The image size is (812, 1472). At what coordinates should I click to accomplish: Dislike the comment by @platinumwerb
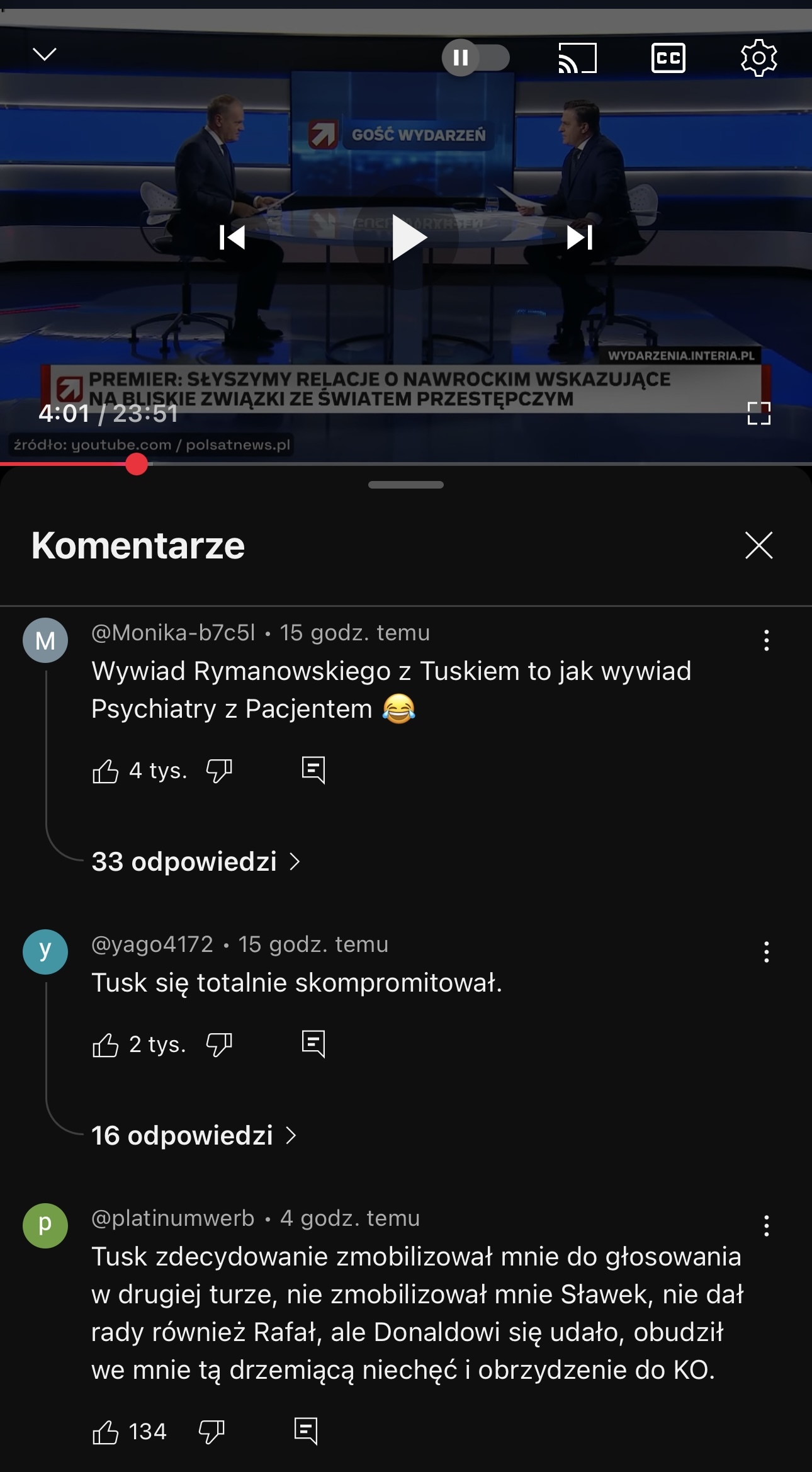211,1432
